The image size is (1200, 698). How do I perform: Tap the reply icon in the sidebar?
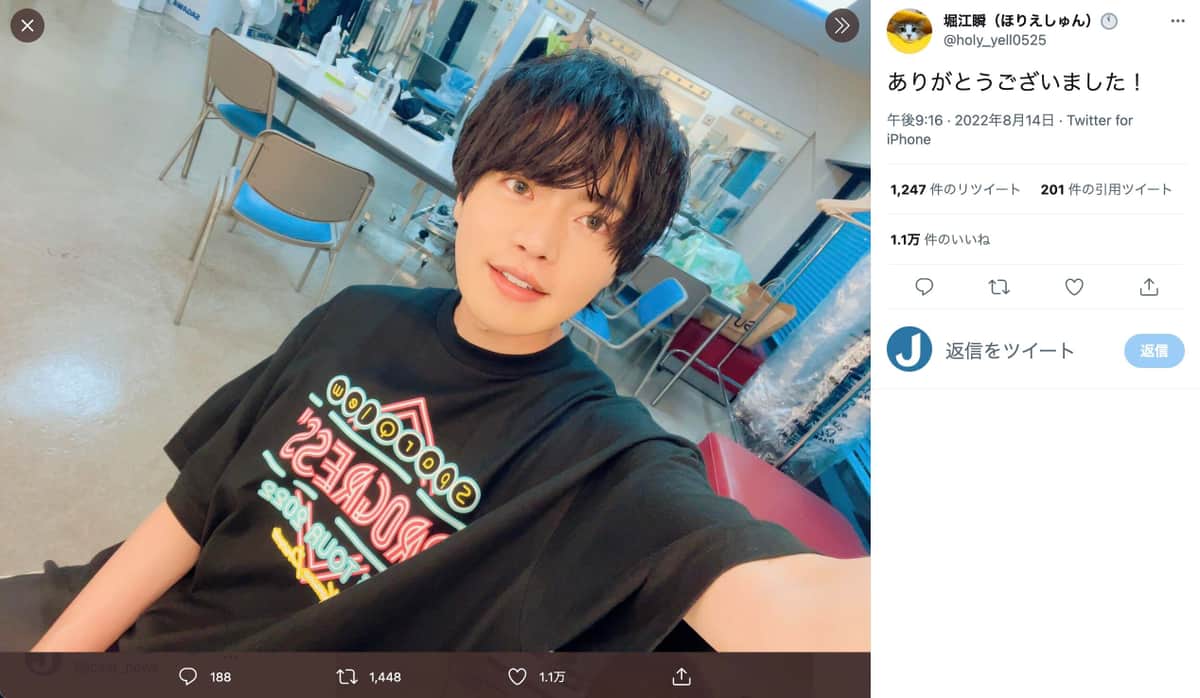[x=924, y=288]
